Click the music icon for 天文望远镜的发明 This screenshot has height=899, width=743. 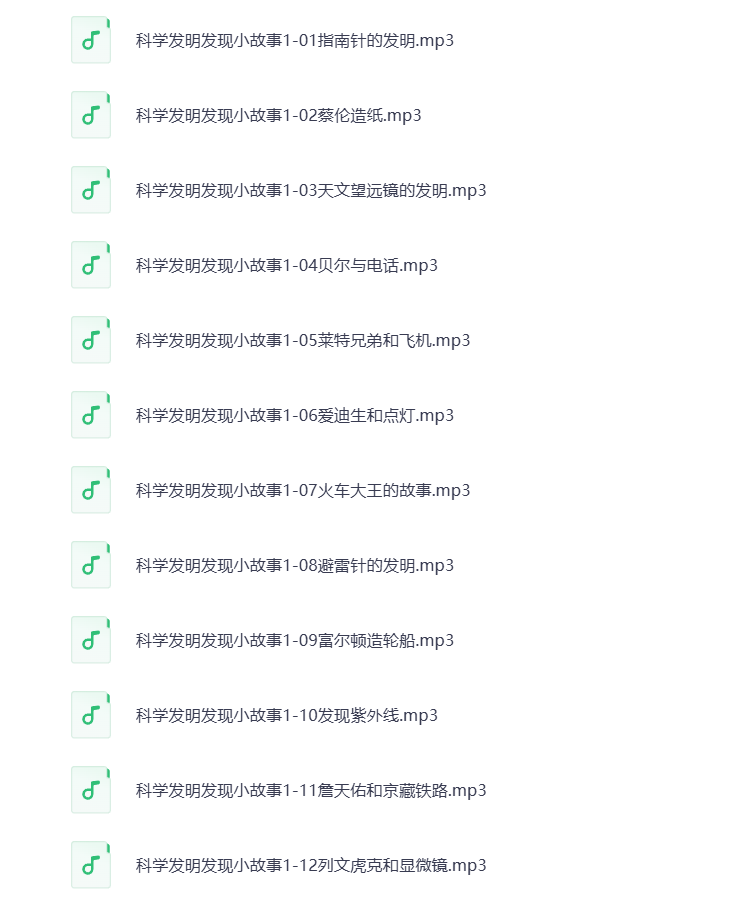[x=91, y=189]
